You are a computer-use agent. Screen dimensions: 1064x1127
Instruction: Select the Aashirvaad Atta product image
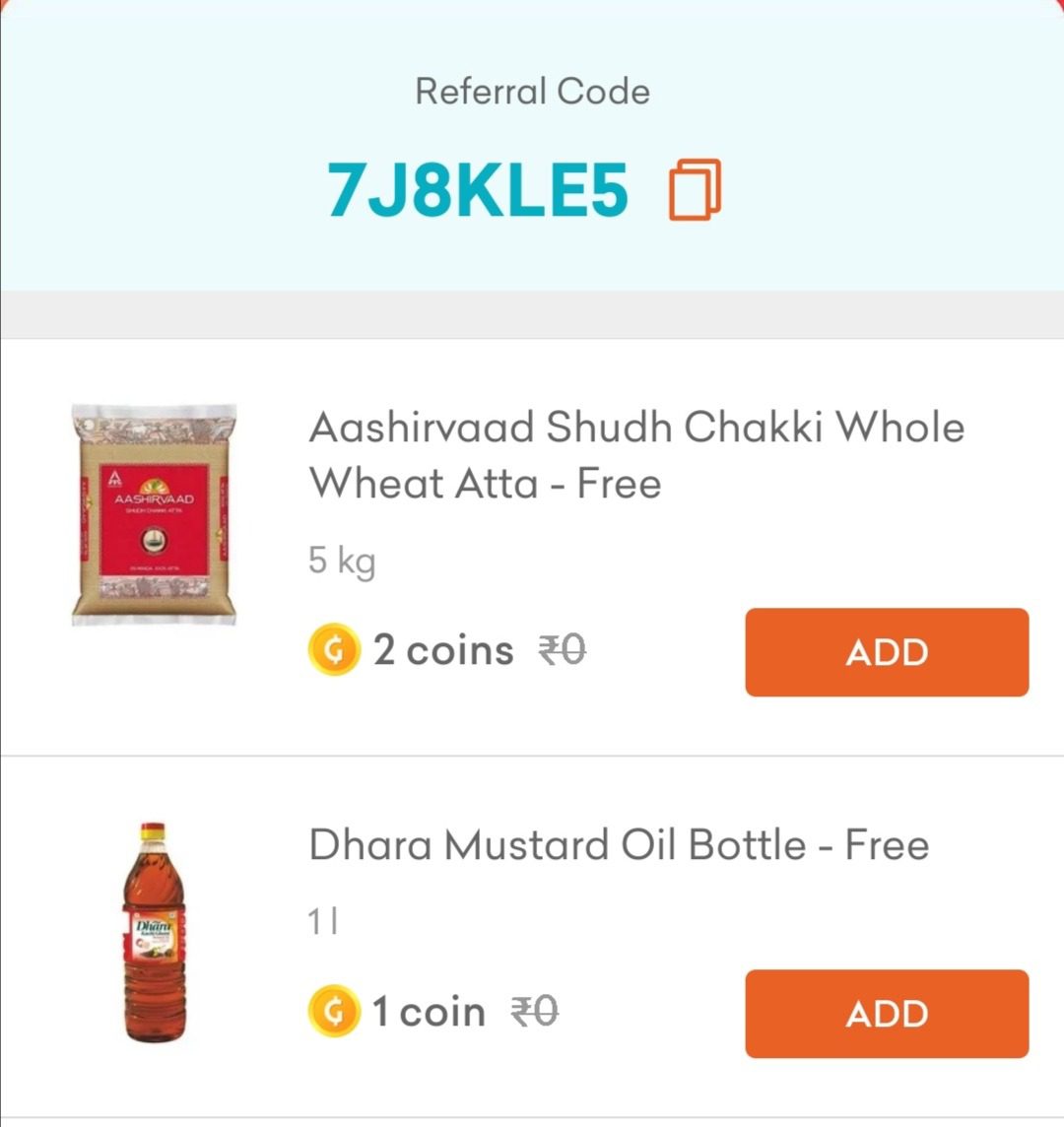click(155, 512)
